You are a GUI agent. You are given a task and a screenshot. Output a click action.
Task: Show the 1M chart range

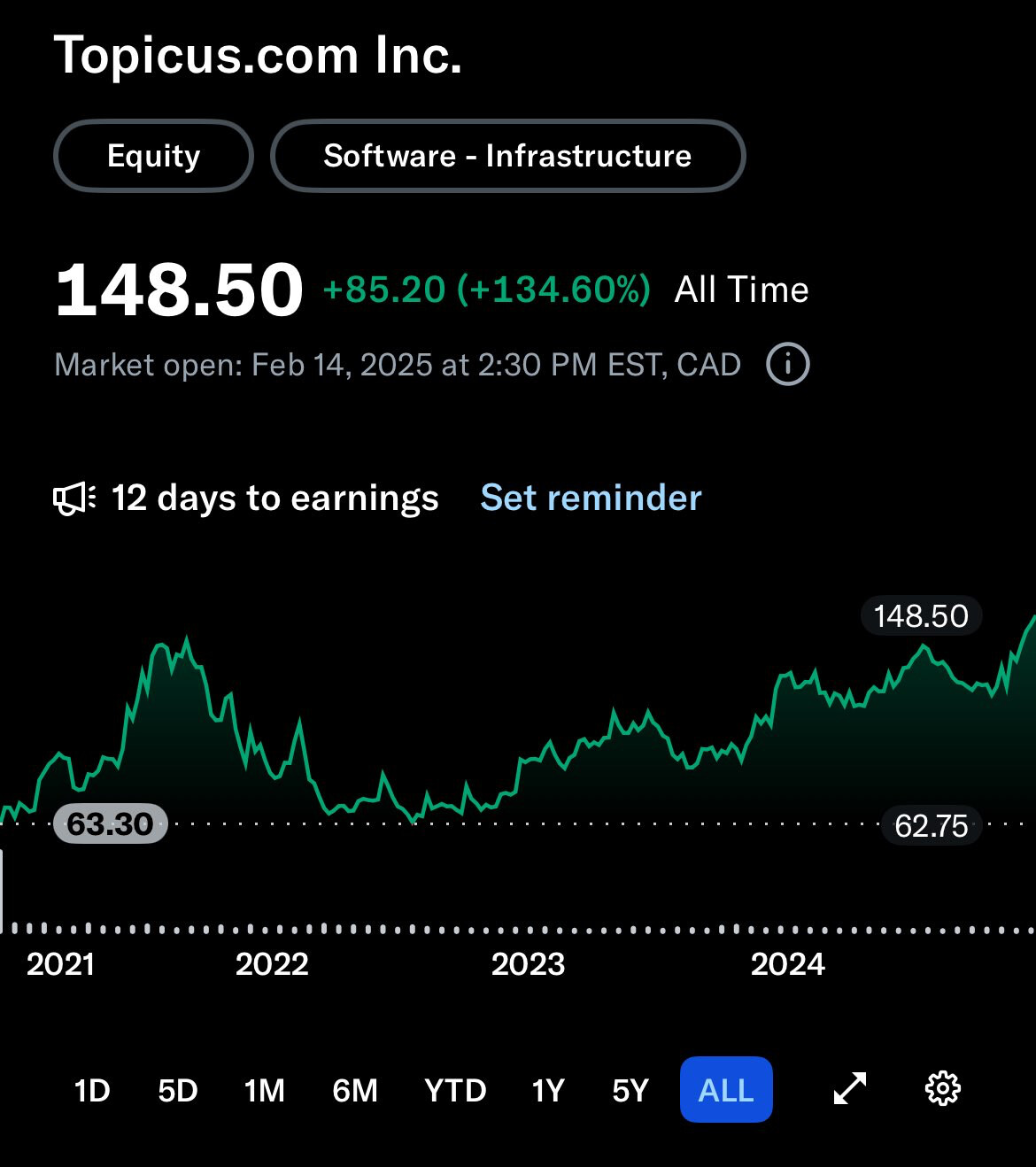pyautogui.click(x=265, y=1090)
